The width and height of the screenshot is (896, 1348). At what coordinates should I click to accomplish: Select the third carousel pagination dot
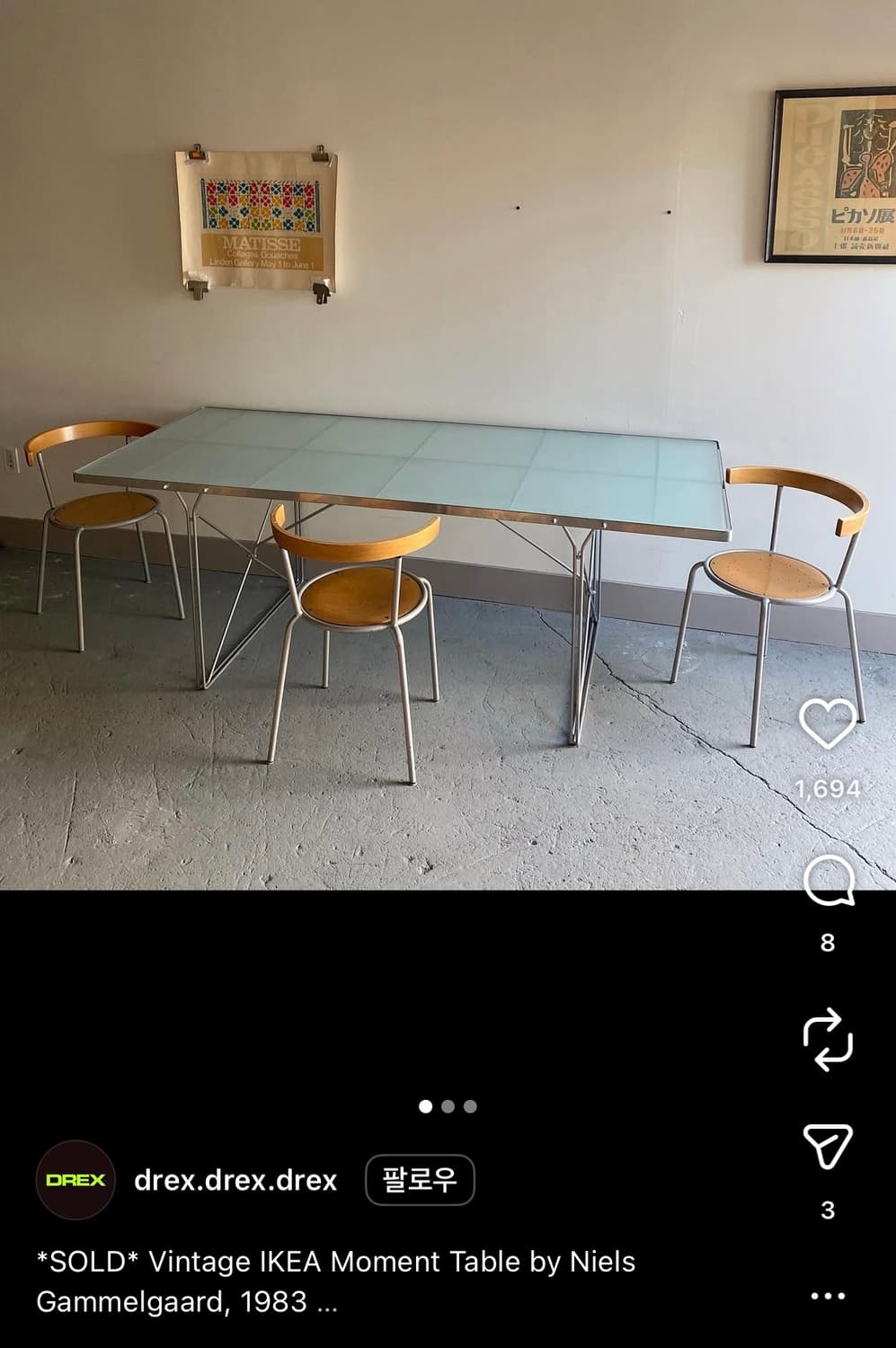[469, 1108]
